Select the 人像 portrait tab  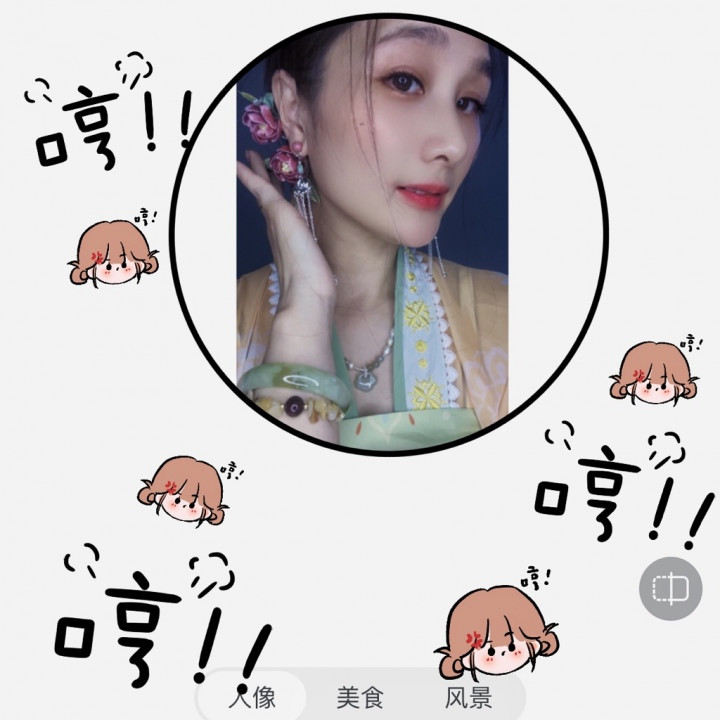252,697
